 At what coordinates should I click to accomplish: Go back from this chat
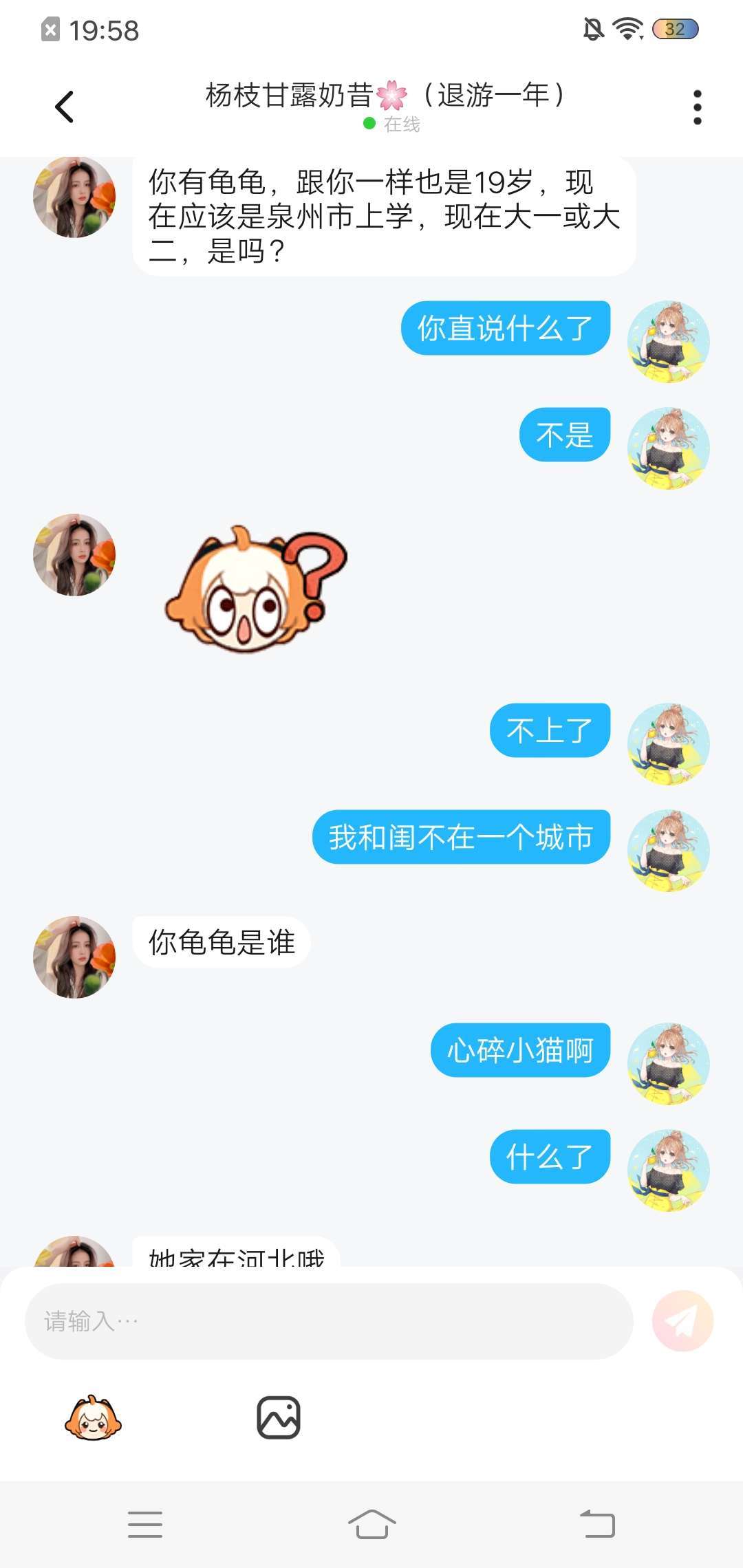tap(64, 107)
